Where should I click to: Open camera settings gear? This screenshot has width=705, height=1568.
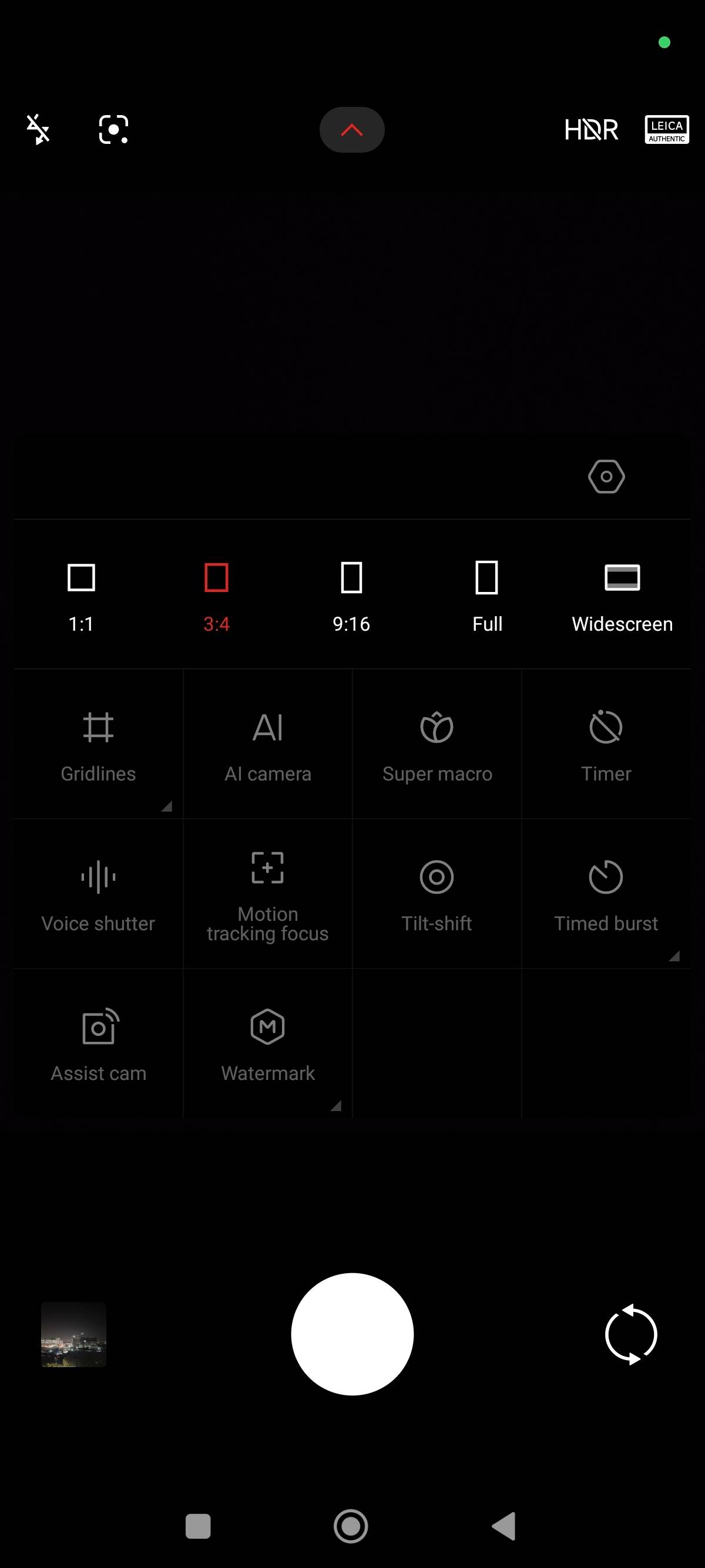click(x=606, y=477)
